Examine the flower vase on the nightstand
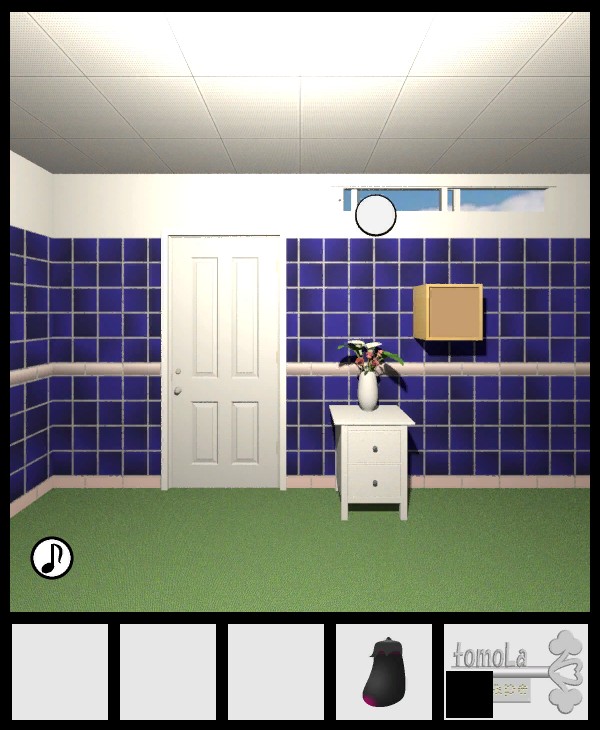This screenshot has height=730, width=600. tap(368, 379)
